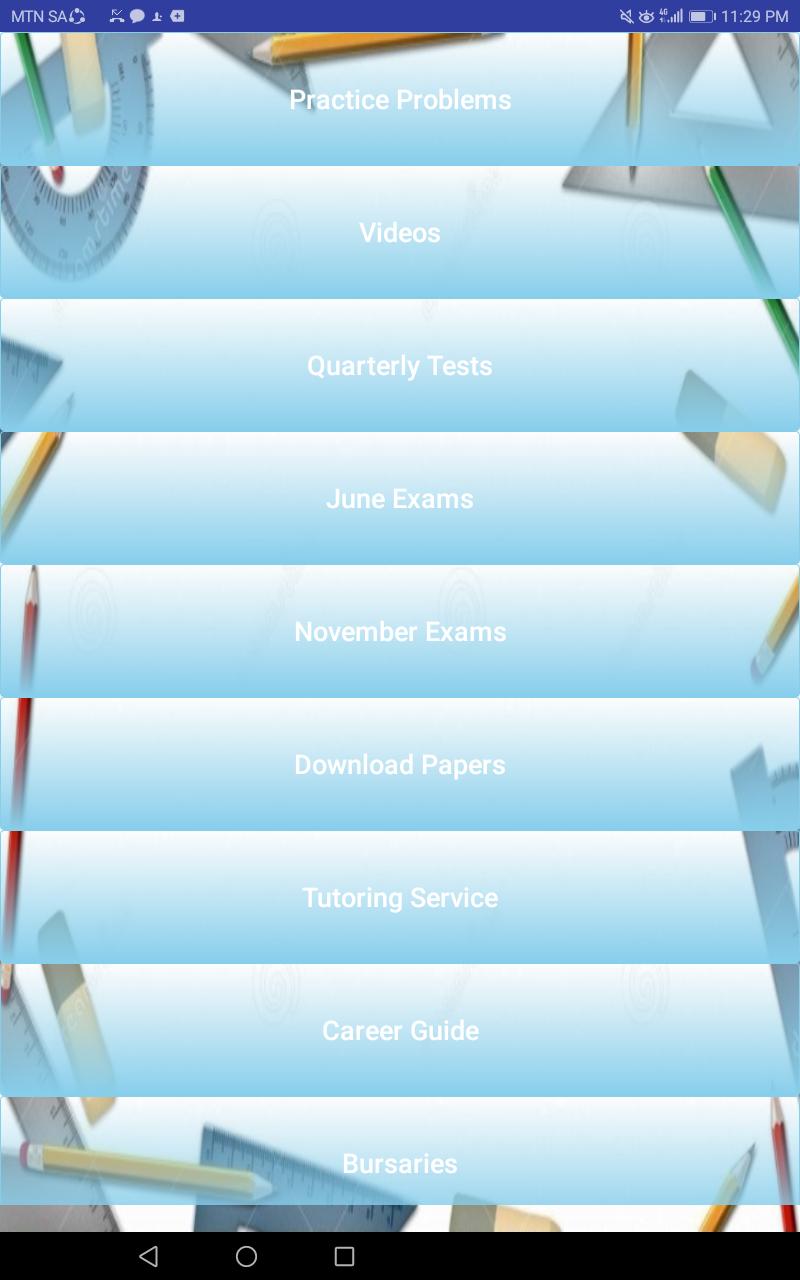Open Practice Problems

click(400, 100)
